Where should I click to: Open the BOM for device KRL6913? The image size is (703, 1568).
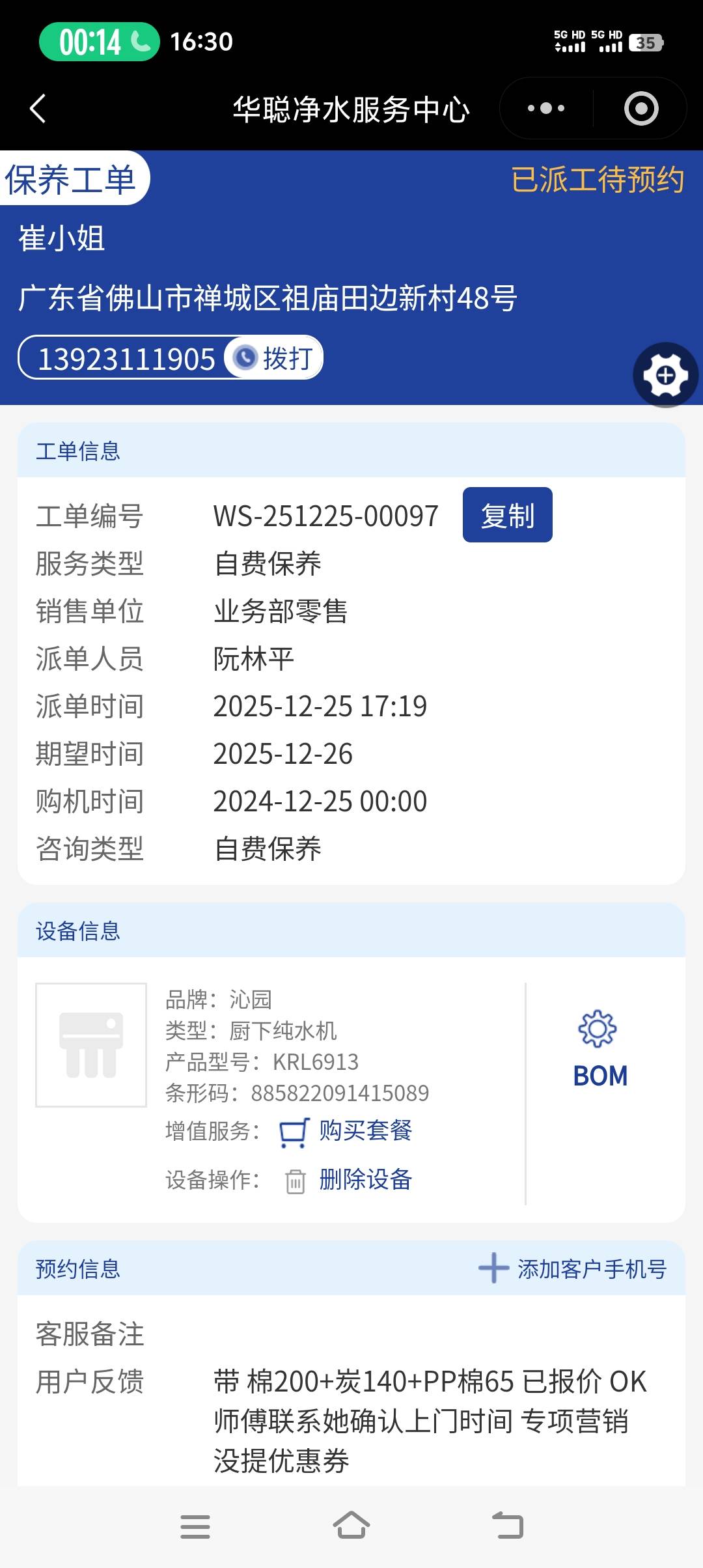pyautogui.click(x=600, y=1049)
